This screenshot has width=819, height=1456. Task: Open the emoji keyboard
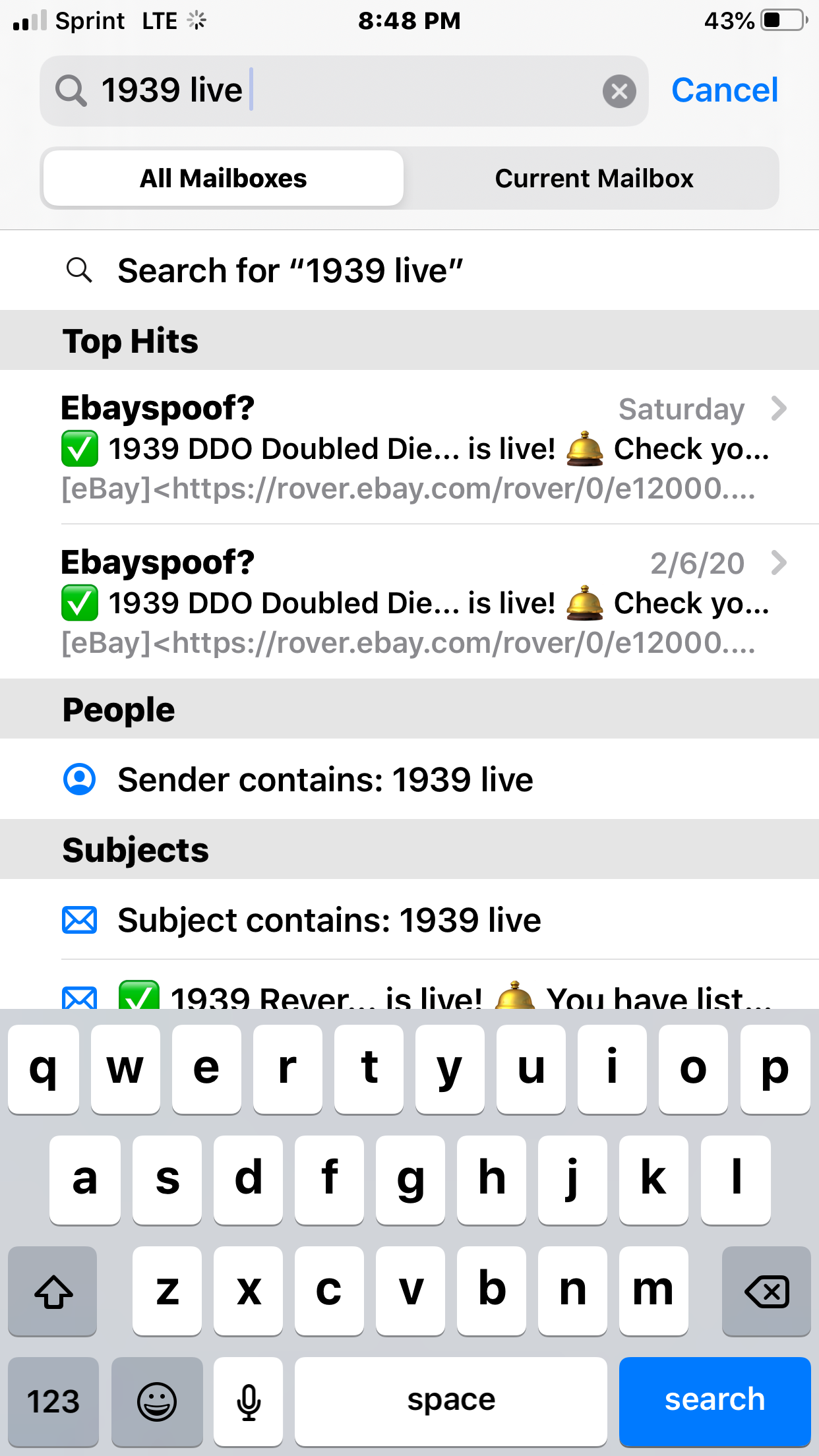tap(157, 1401)
